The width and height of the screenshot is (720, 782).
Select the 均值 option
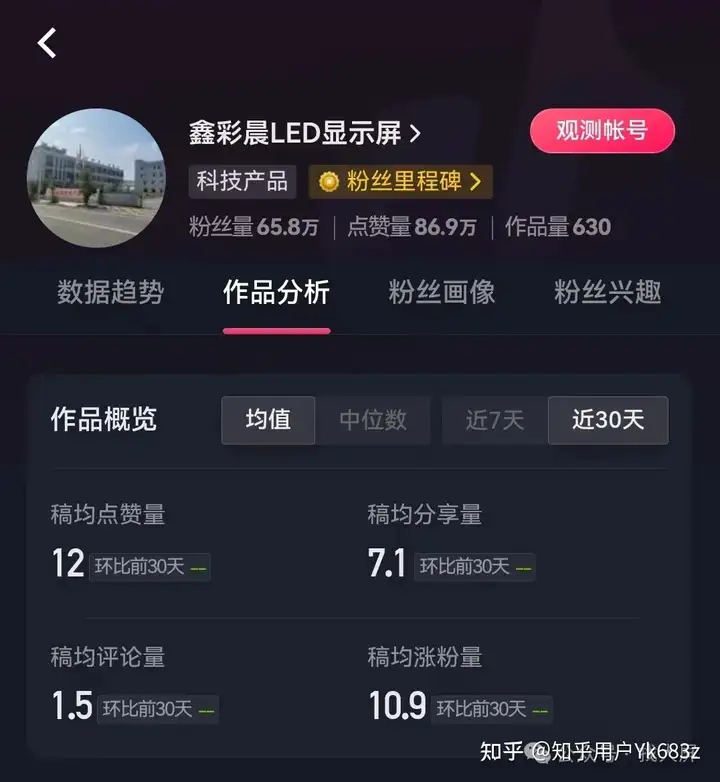click(x=268, y=420)
